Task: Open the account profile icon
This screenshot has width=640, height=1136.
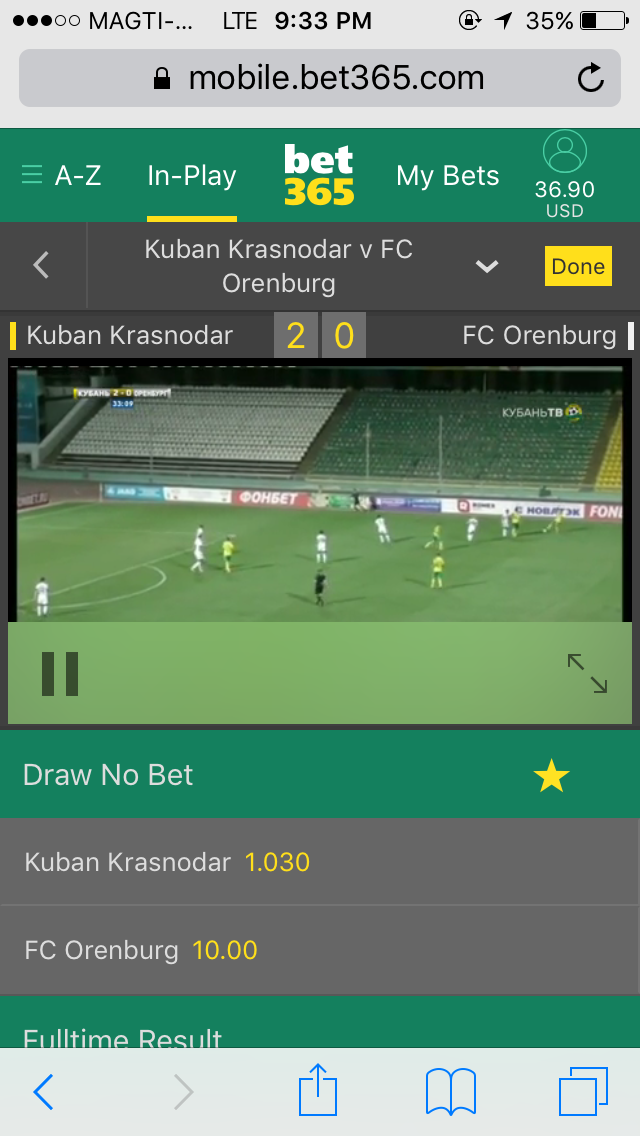Action: tap(565, 153)
